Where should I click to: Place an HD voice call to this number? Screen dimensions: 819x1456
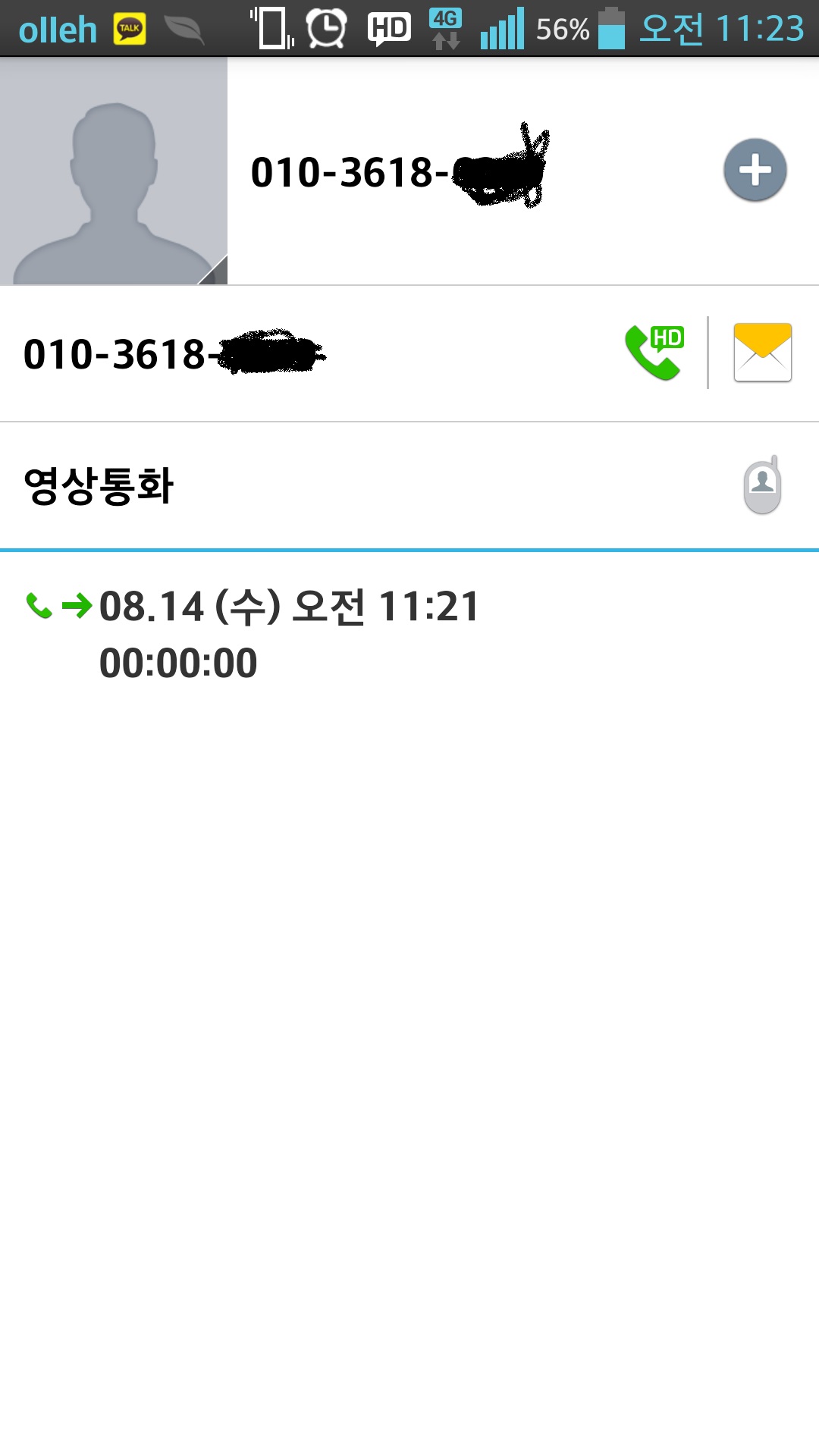[654, 353]
